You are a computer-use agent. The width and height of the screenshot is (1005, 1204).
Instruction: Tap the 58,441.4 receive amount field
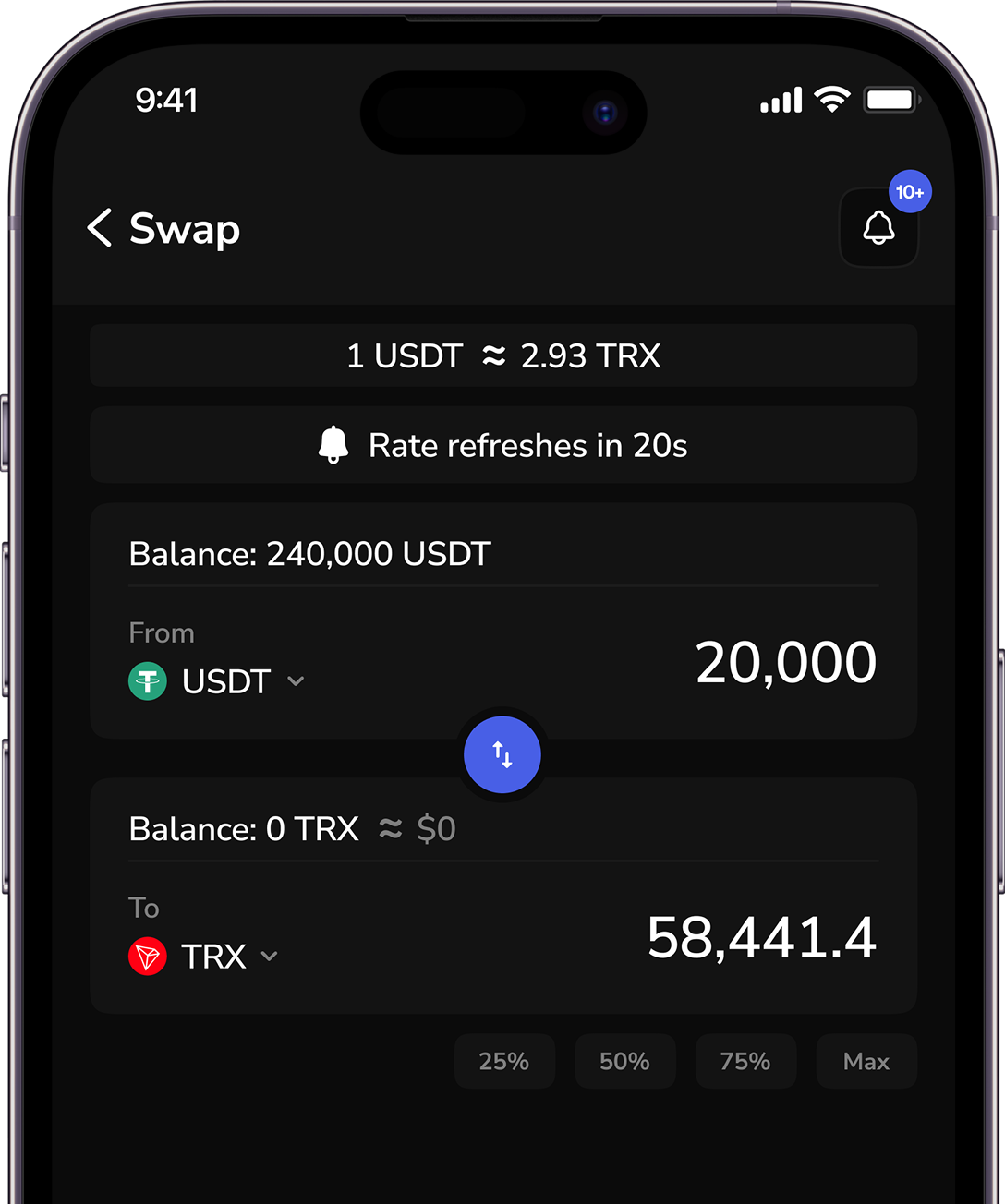(x=761, y=938)
